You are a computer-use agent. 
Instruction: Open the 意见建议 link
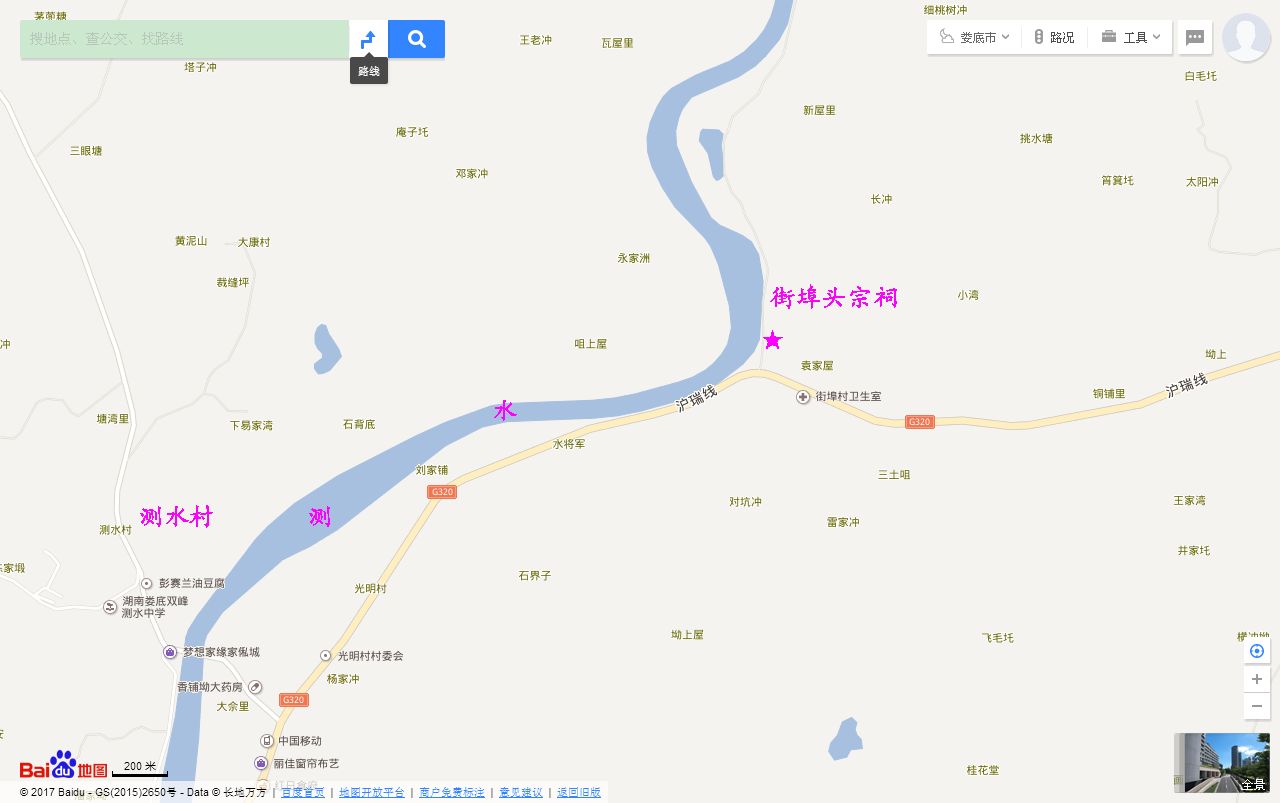[520, 792]
